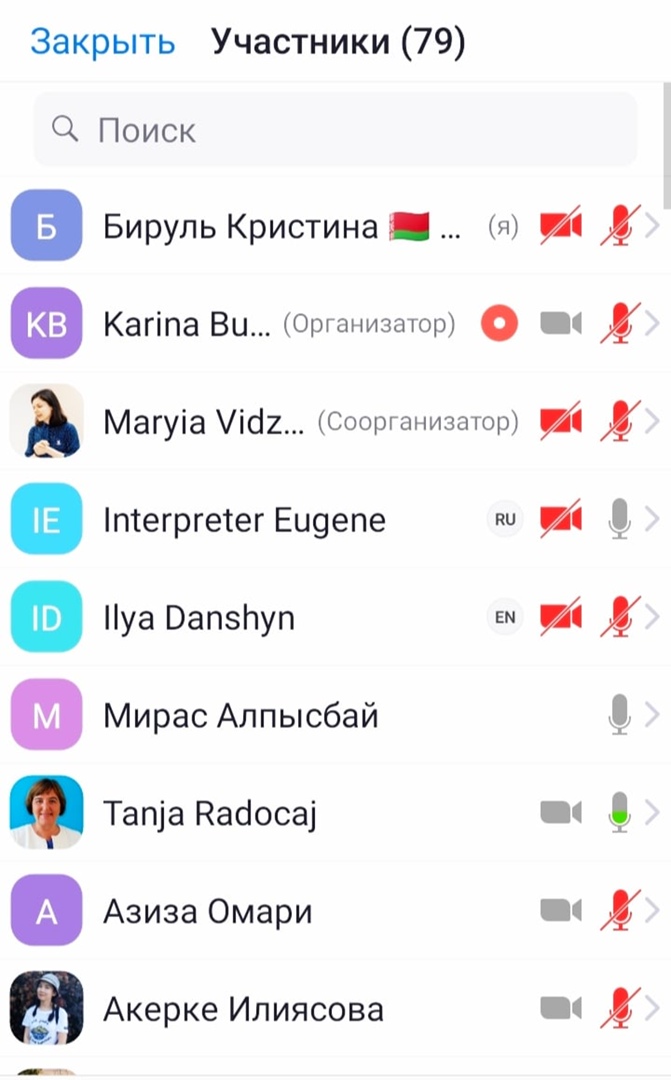Screen dimensions: 671x1080
Task: Open Tanja Radocaj participant row
Action: point(209,813)
